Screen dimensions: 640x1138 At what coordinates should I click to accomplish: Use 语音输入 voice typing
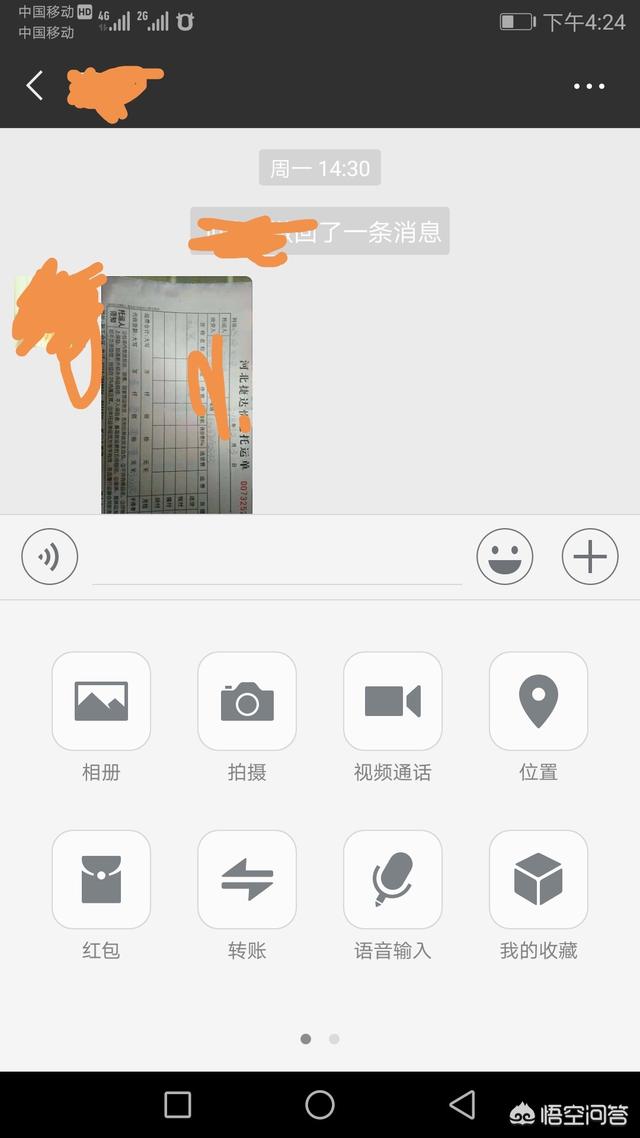[x=392, y=879]
